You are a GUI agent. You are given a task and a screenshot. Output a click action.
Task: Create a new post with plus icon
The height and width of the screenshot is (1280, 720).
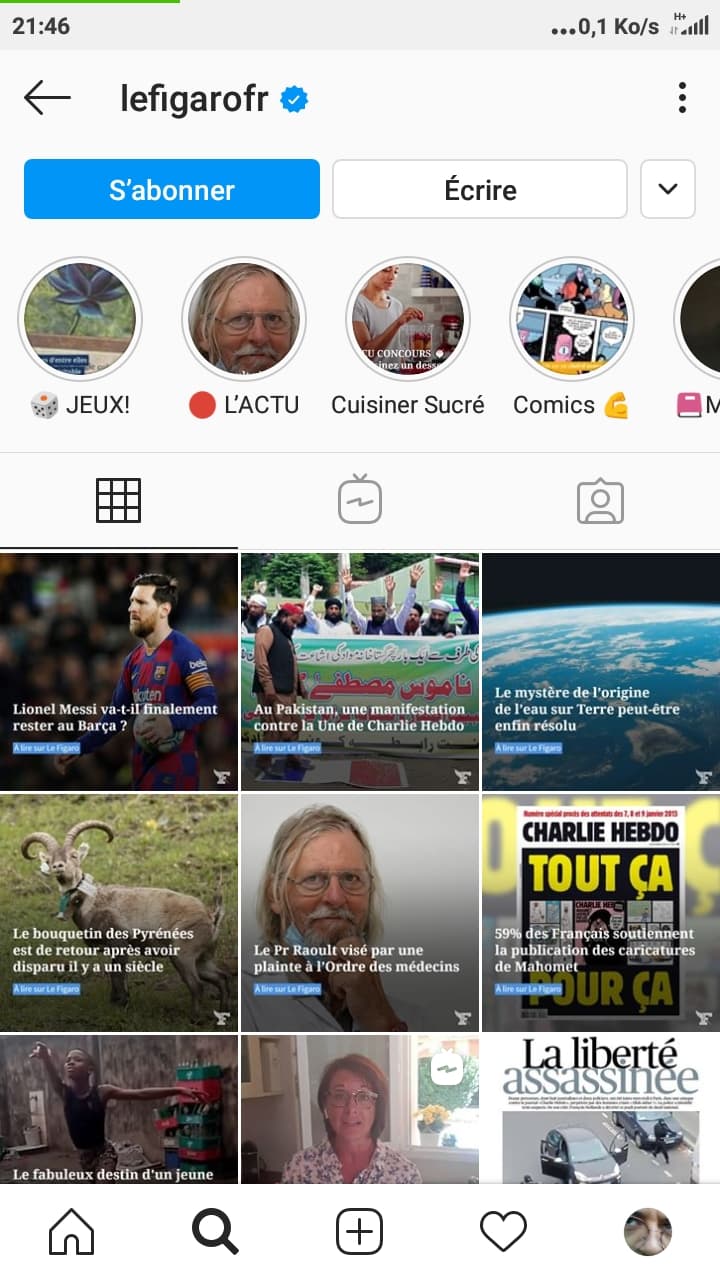pyautogui.click(x=359, y=1232)
